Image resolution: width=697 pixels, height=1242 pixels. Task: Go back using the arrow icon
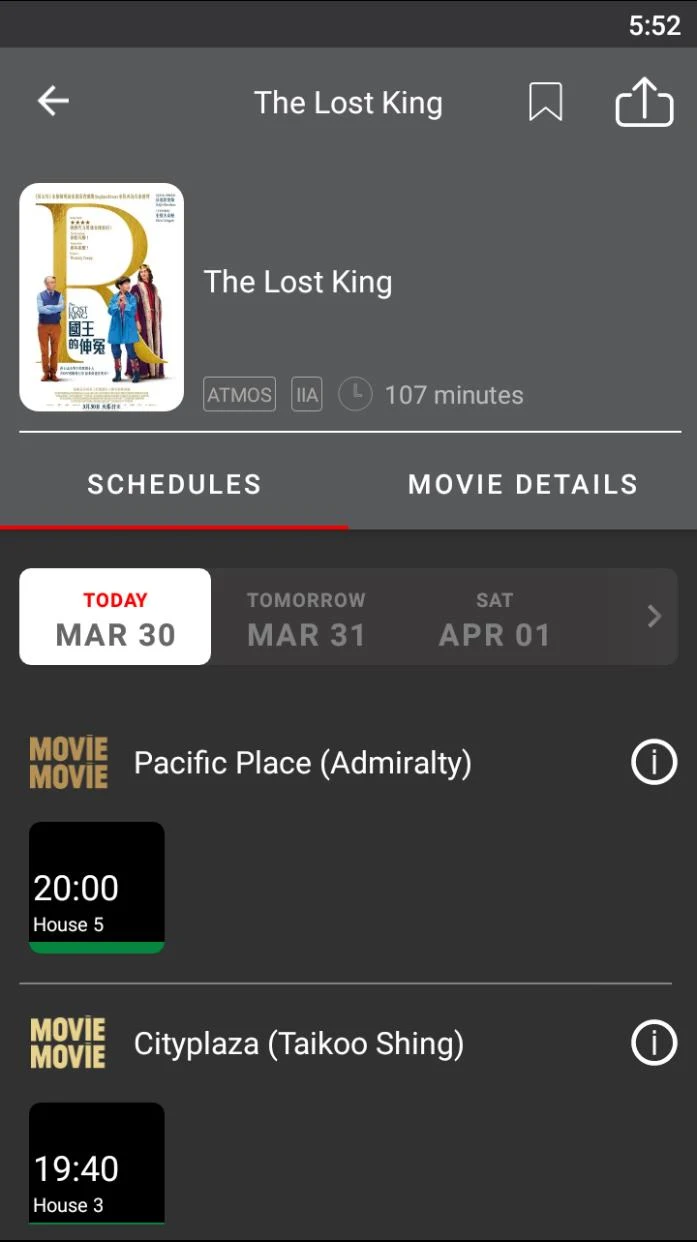pos(53,101)
